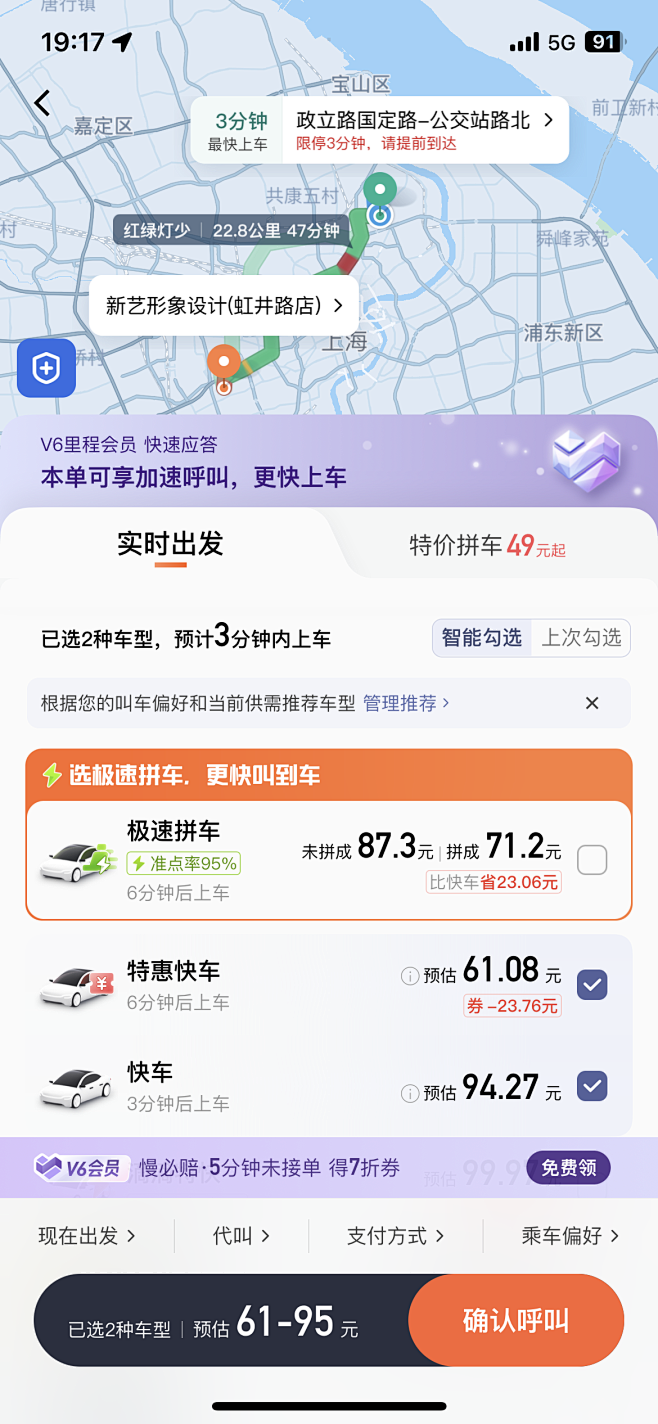Check the 极速拼车 checkbox
Screen dimensions: 658x1424
[592, 860]
